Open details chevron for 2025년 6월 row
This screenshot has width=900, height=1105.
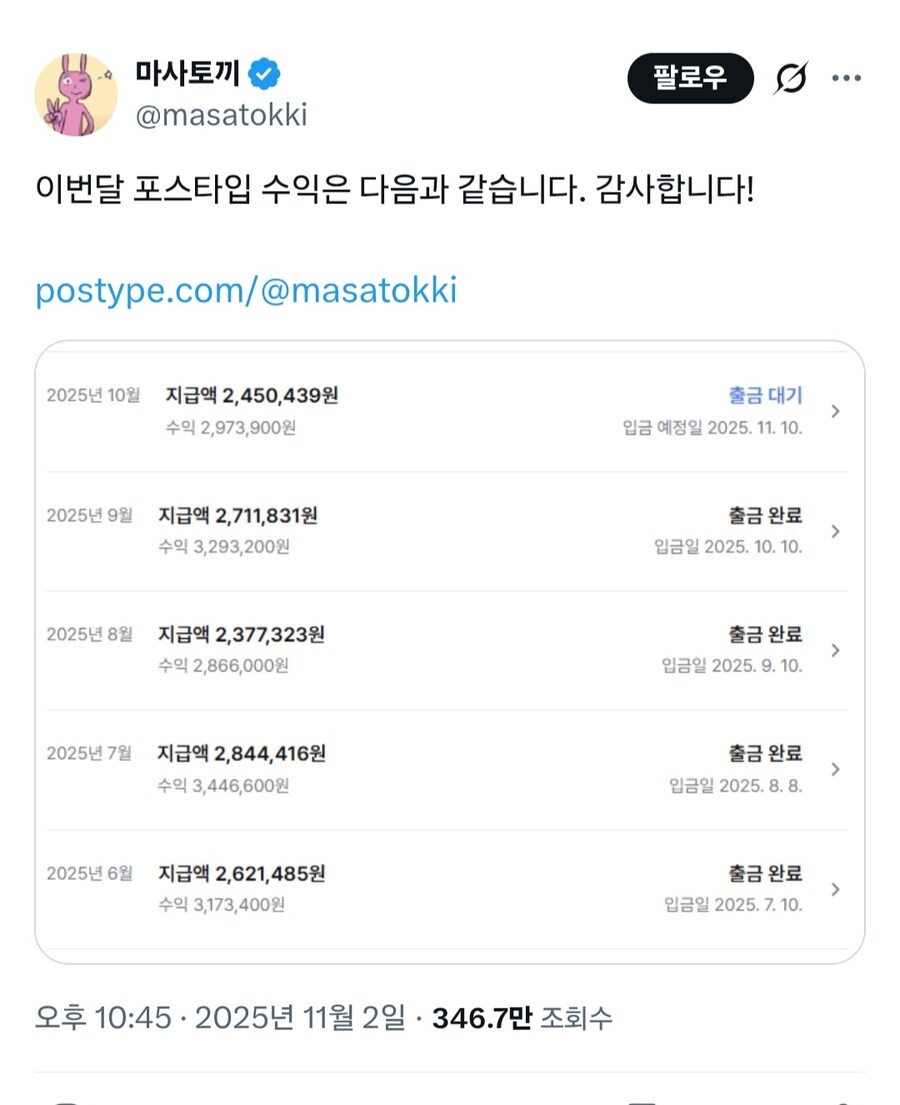point(836,888)
